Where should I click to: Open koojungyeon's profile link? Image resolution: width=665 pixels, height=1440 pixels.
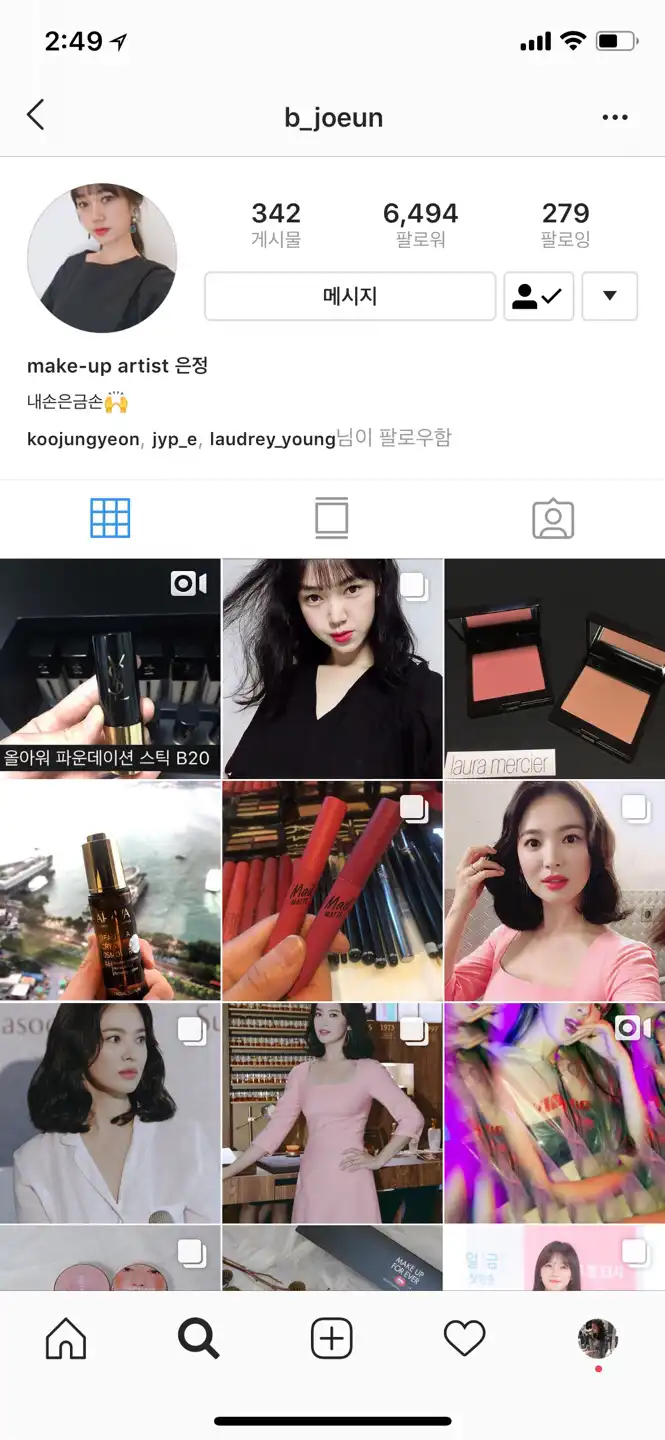coord(83,439)
